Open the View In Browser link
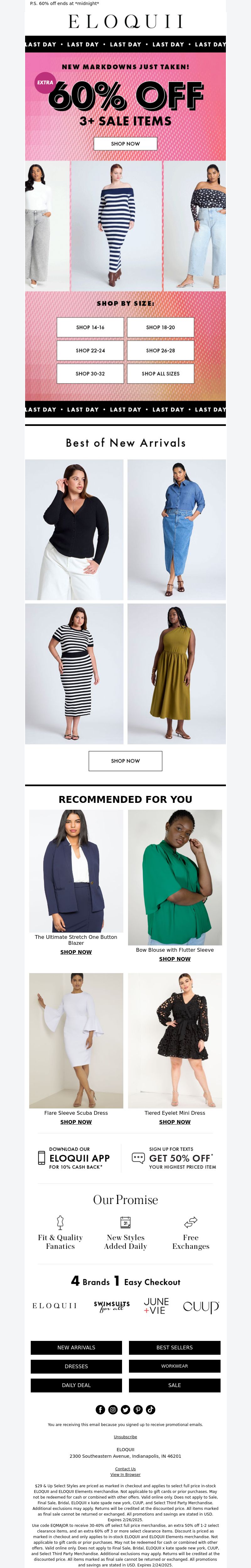251x1568 pixels. (125, 1475)
